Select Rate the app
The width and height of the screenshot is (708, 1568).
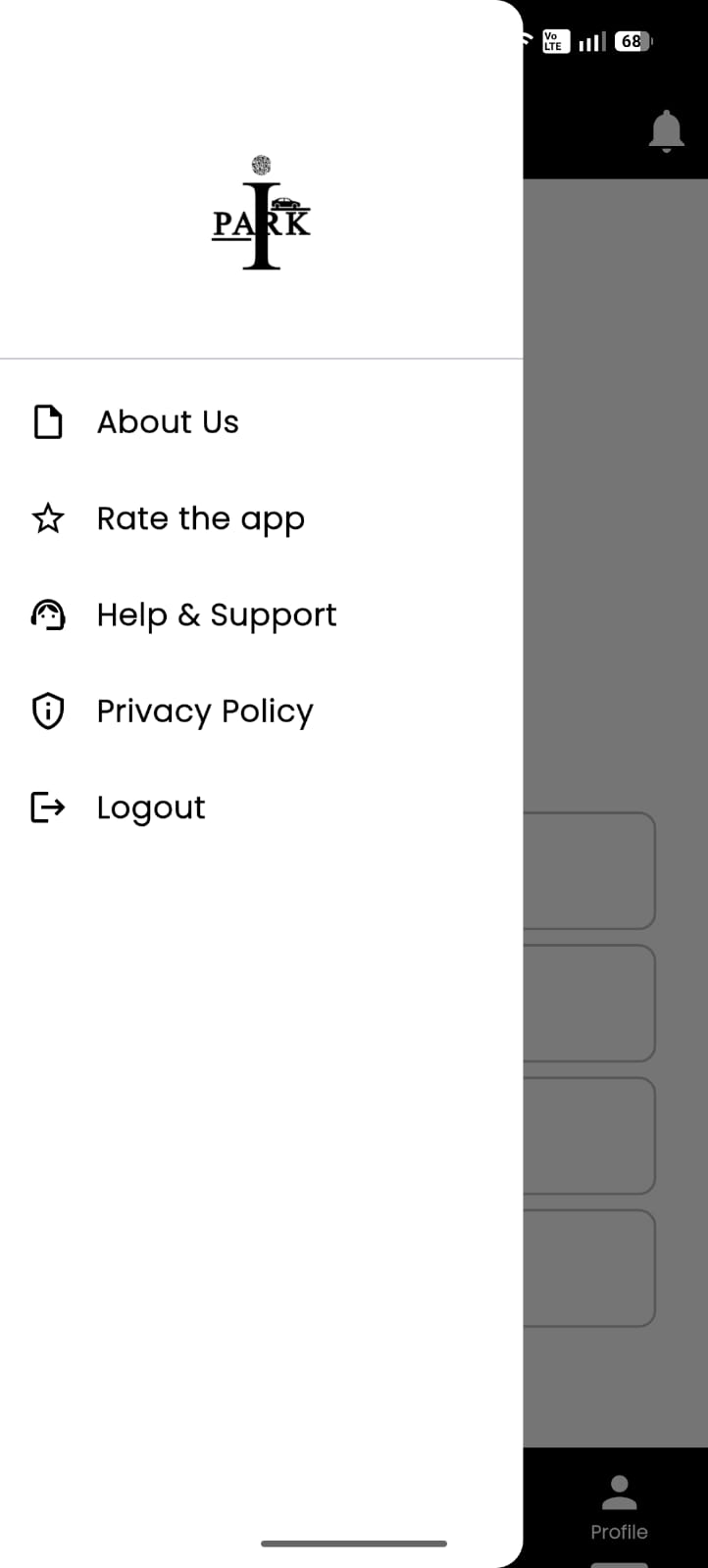pyautogui.click(x=200, y=518)
